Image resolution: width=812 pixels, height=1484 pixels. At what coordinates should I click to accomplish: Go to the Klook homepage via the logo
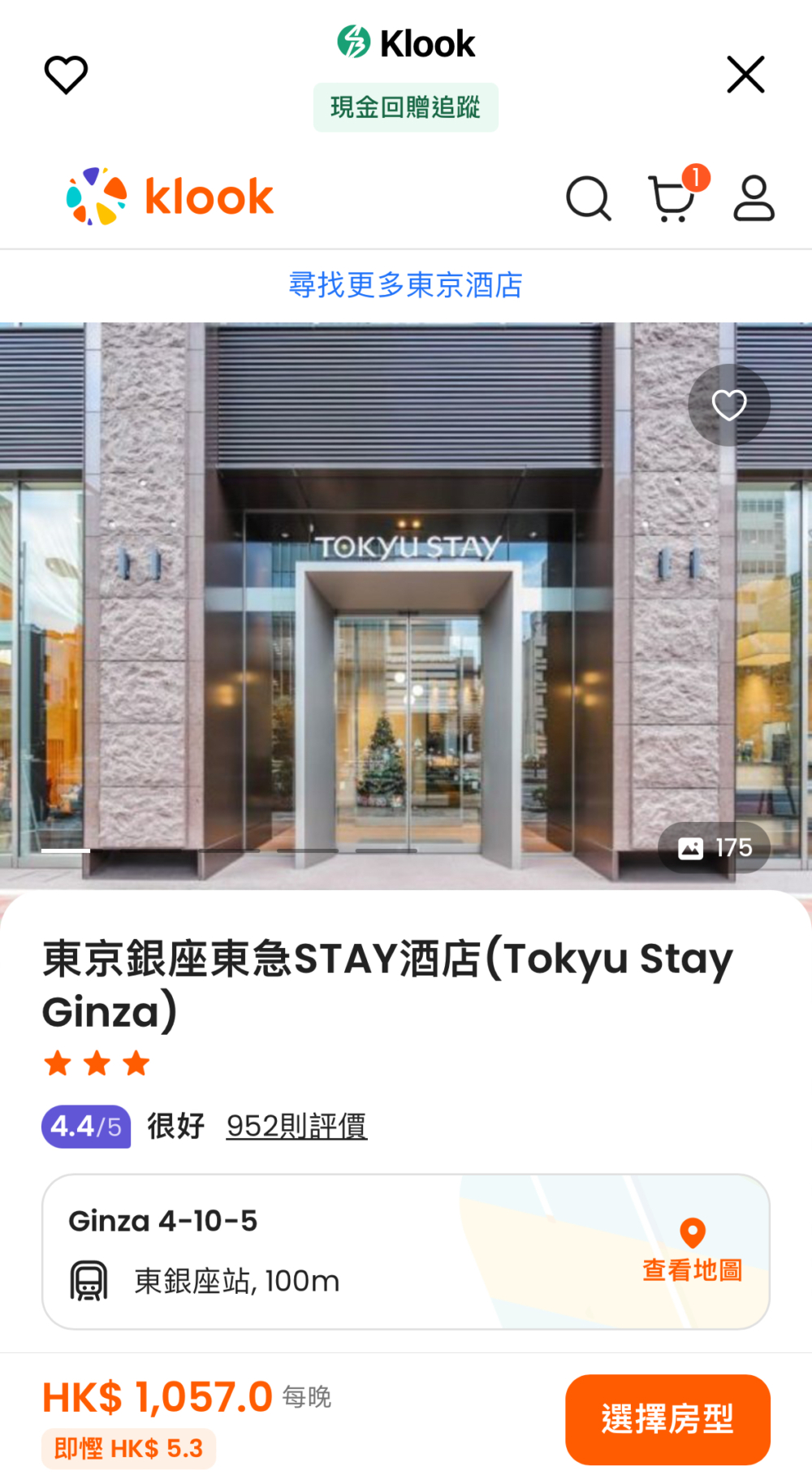click(171, 197)
